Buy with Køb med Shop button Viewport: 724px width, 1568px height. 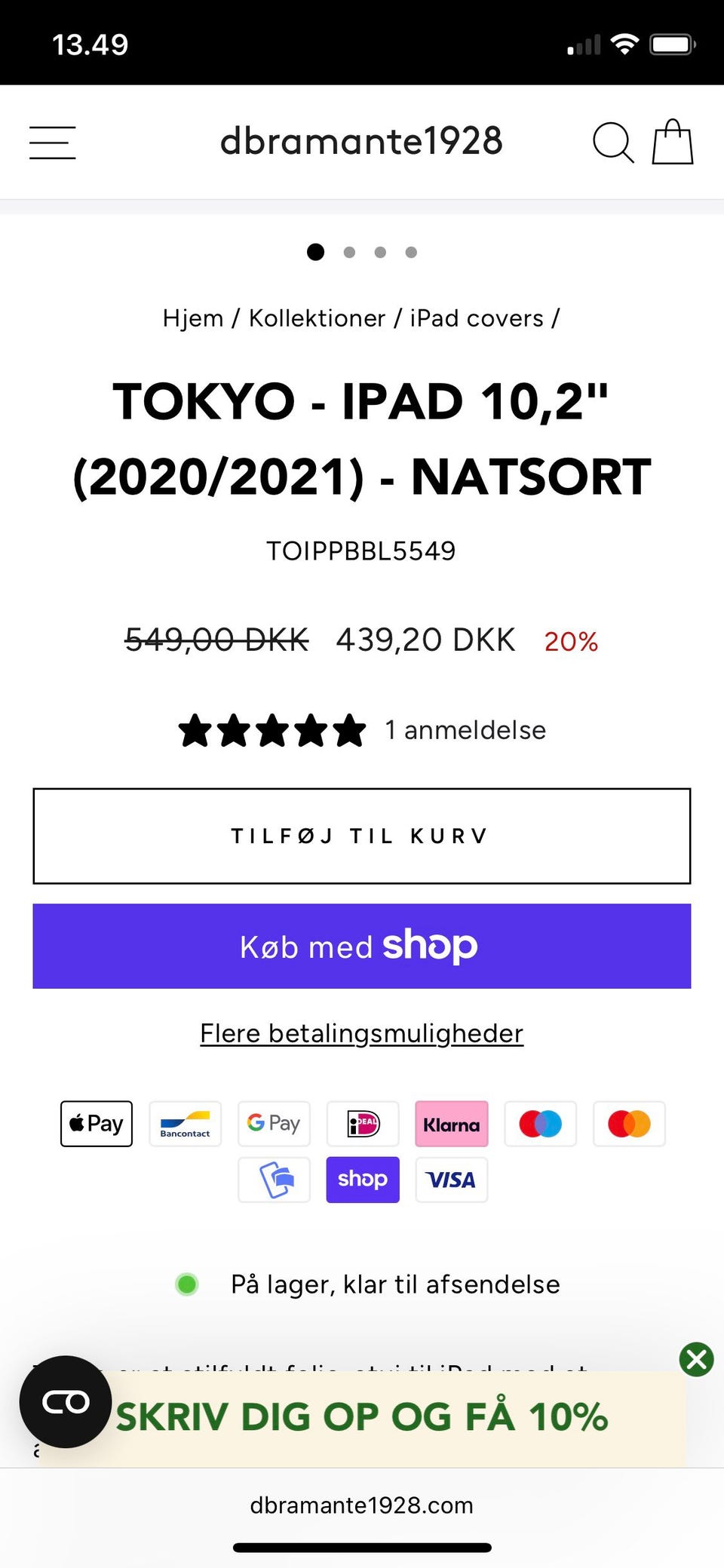[x=362, y=946]
